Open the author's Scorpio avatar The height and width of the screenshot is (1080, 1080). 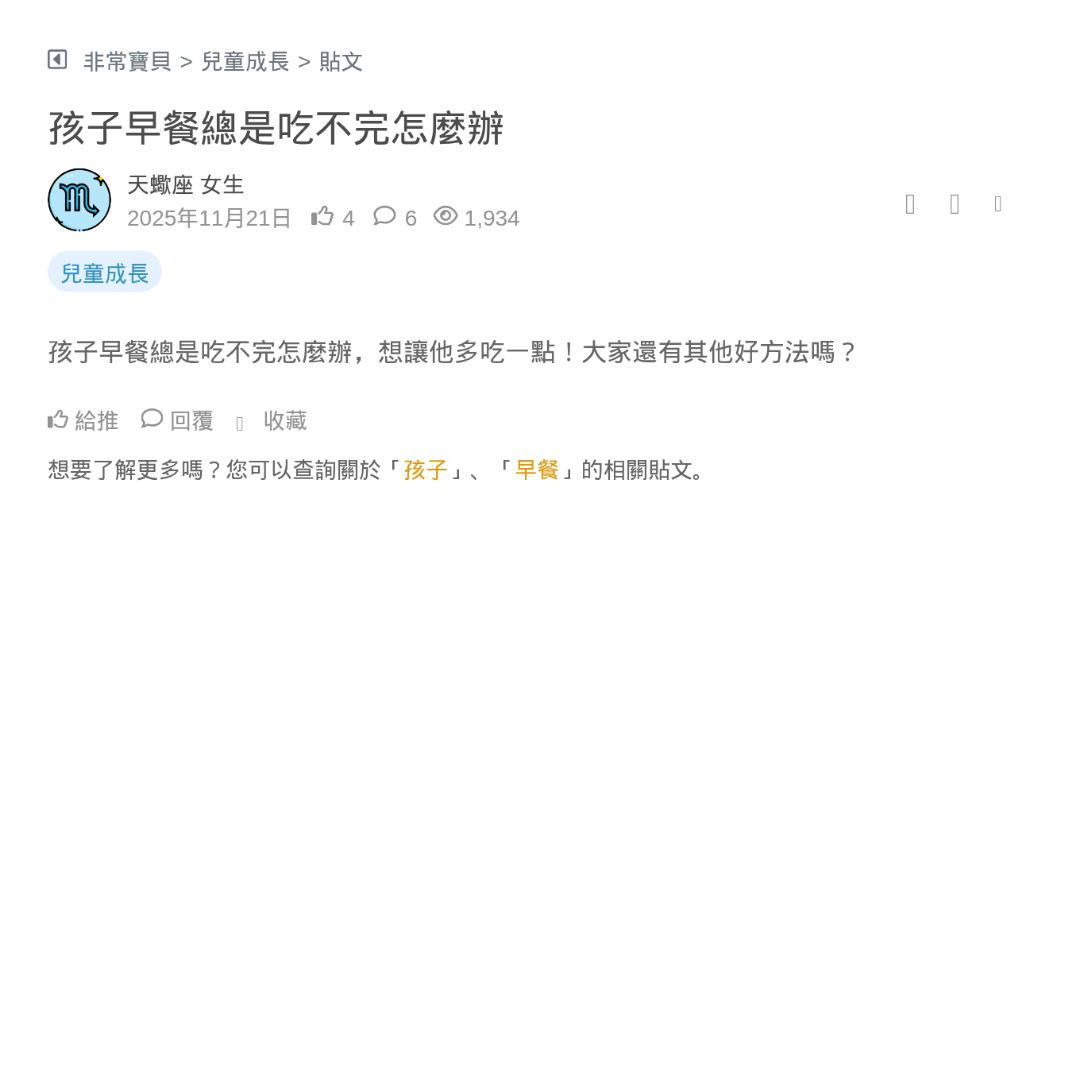coord(80,200)
